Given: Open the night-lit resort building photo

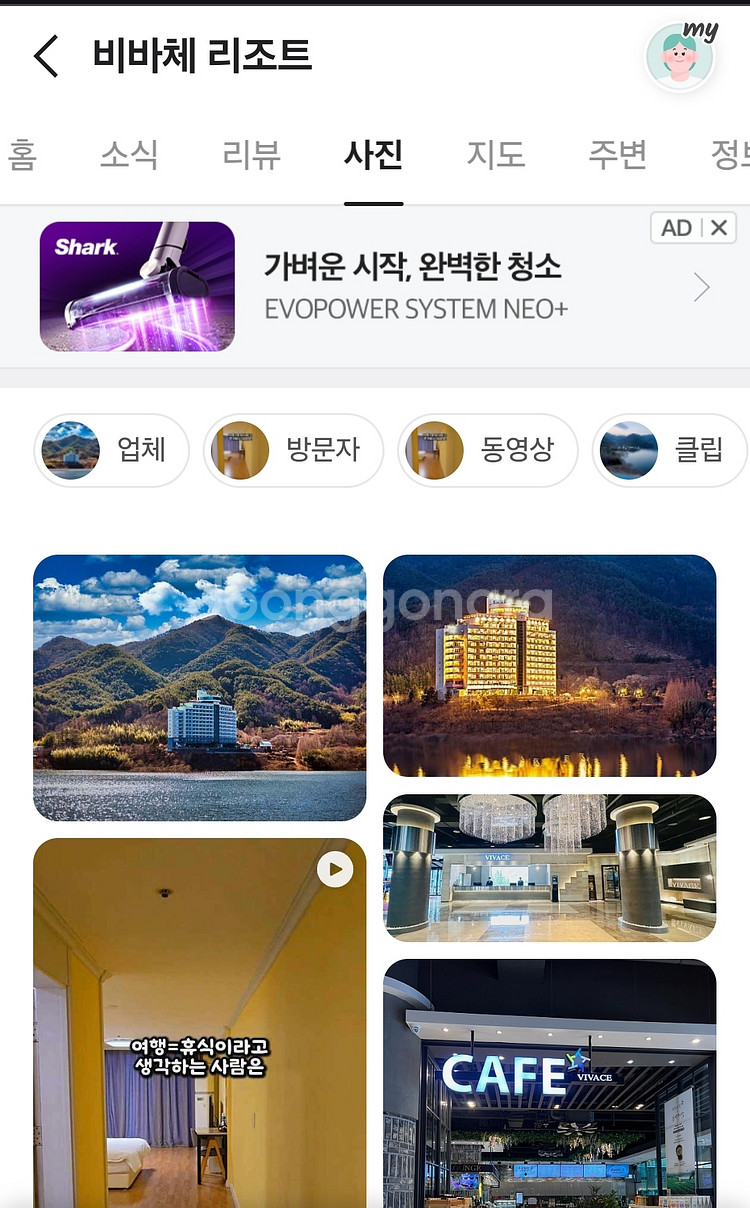Looking at the screenshot, I should (x=550, y=666).
